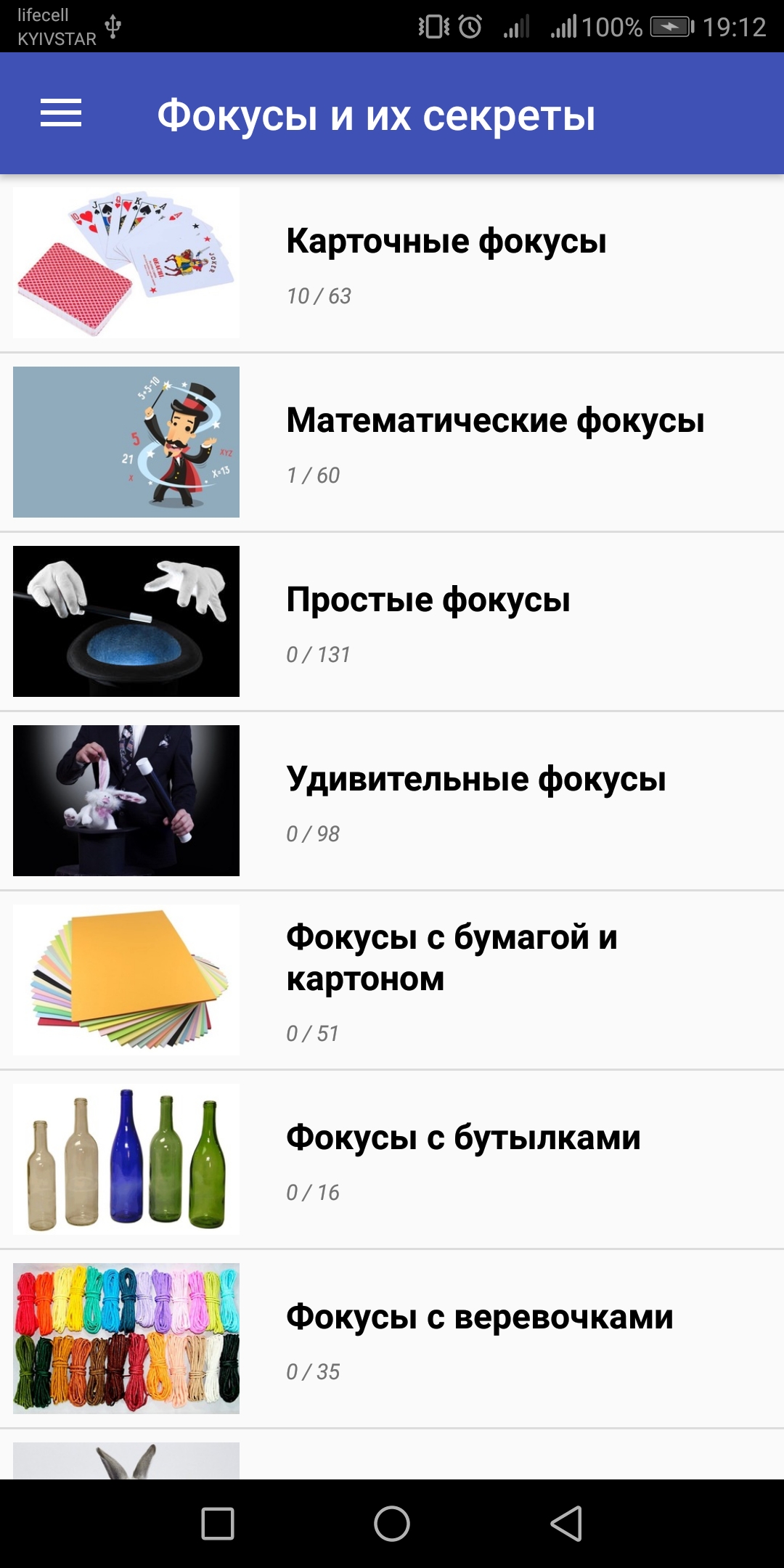Click the app title Фокусы и их секреты

(x=378, y=114)
